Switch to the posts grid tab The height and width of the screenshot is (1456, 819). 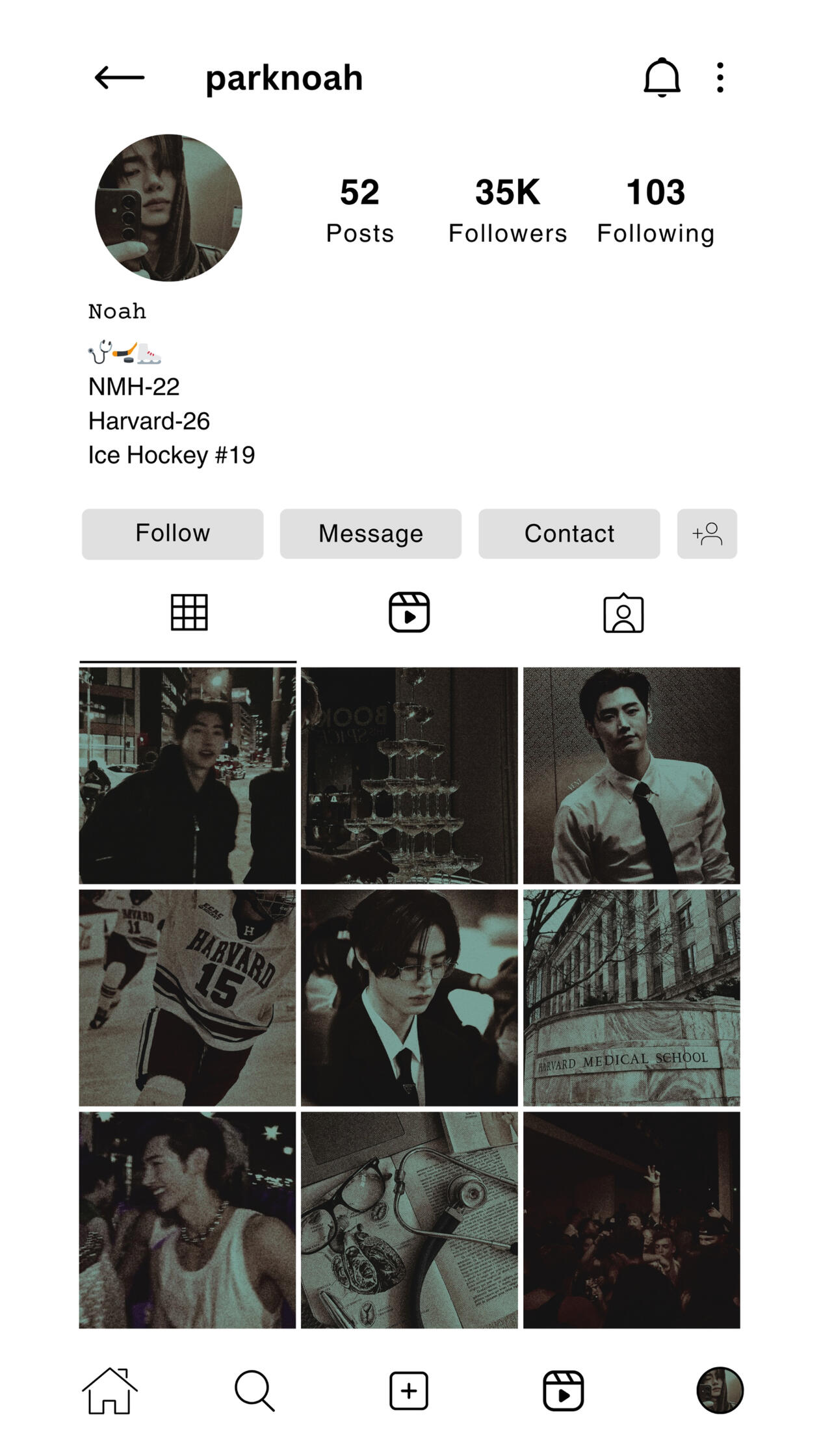[189, 612]
